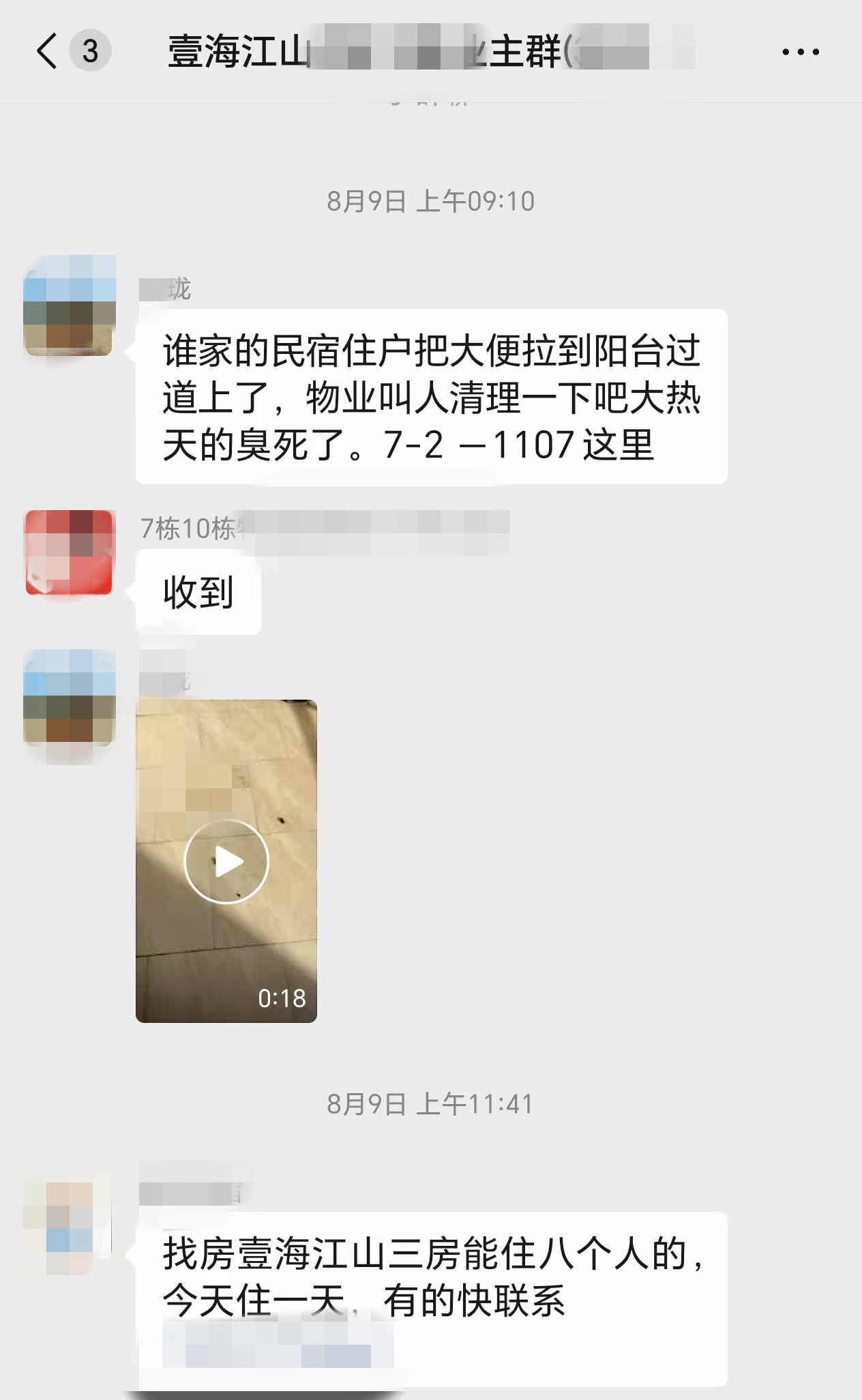Open avatar of sender complaining about balcony
This screenshot has height=1400, width=862.
tap(70, 306)
